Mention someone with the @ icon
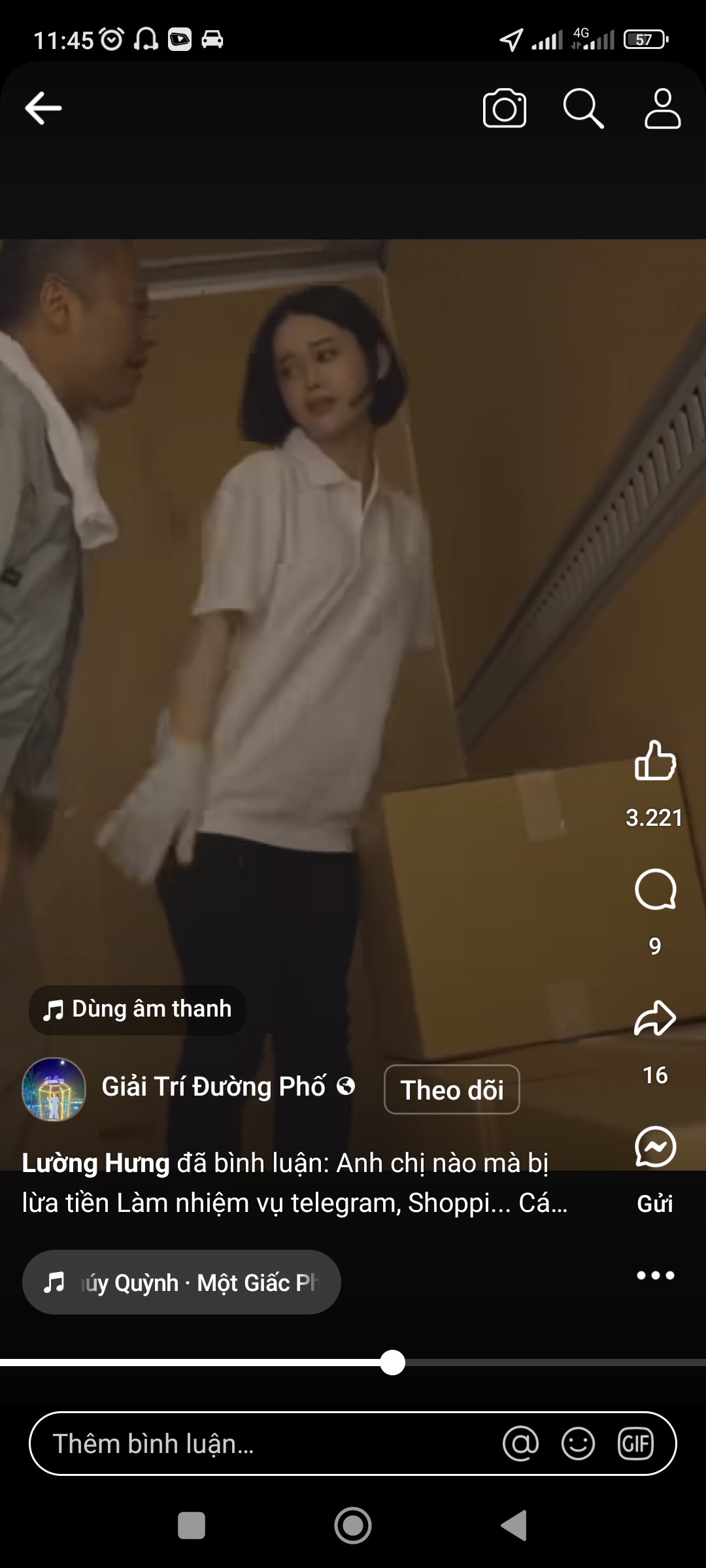The image size is (706, 1568). click(x=520, y=1444)
